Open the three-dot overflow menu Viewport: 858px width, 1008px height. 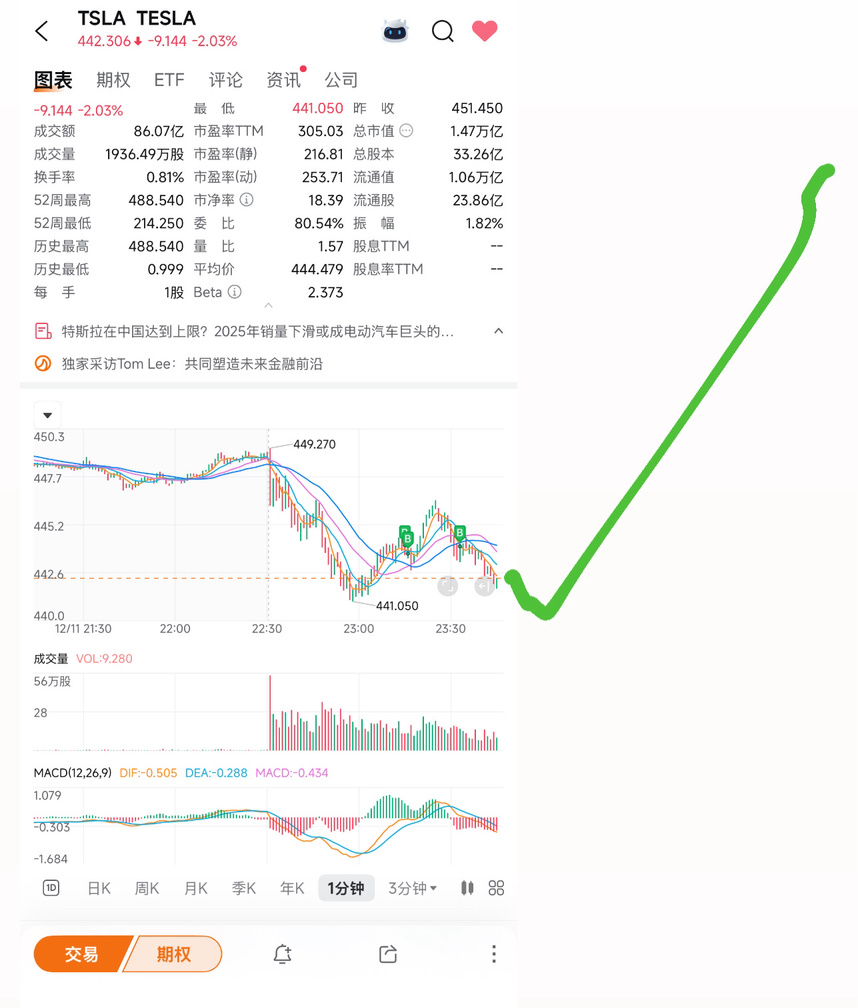click(494, 954)
